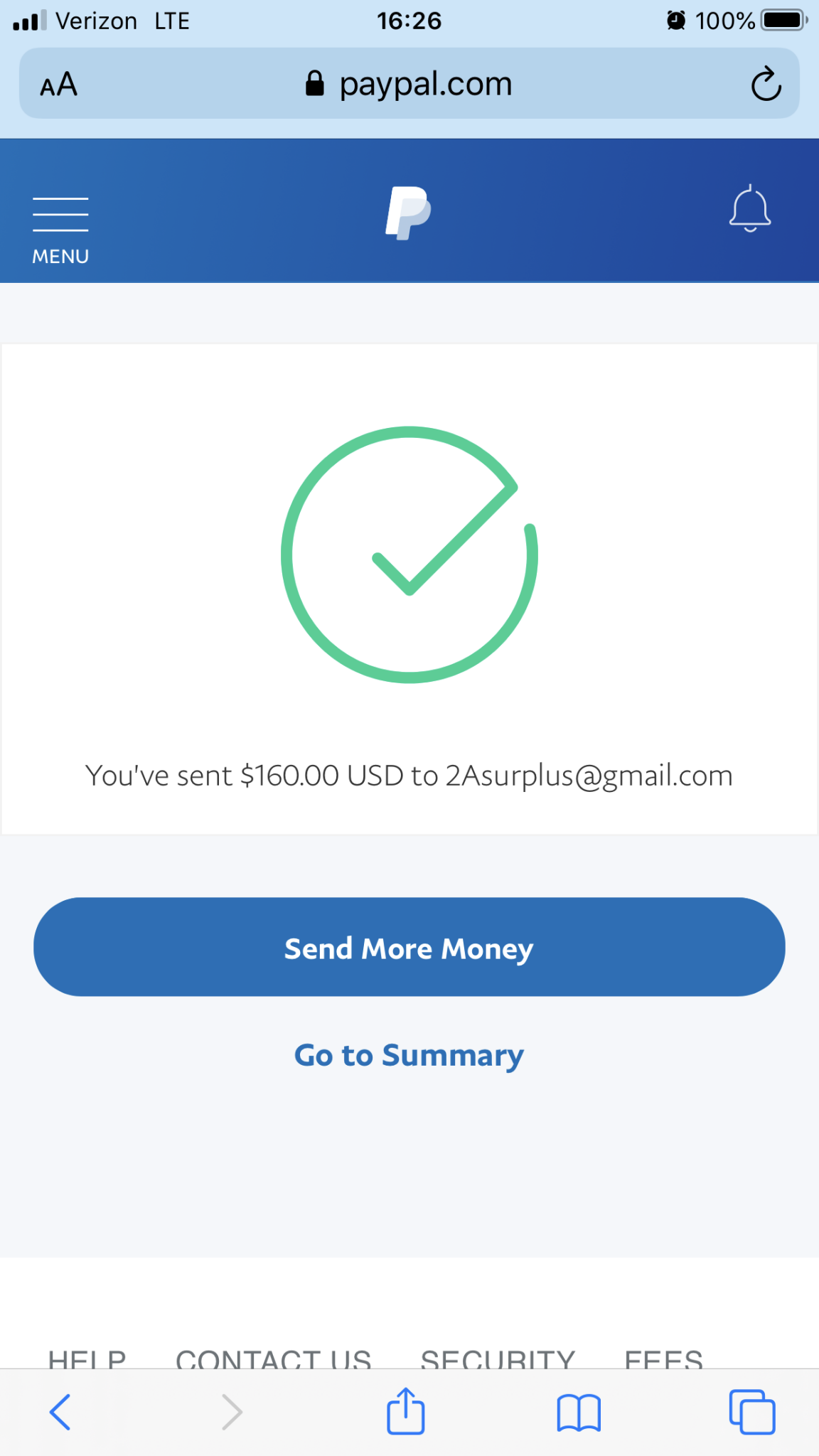
Task: Show open Safari tabs
Action: click(752, 1412)
